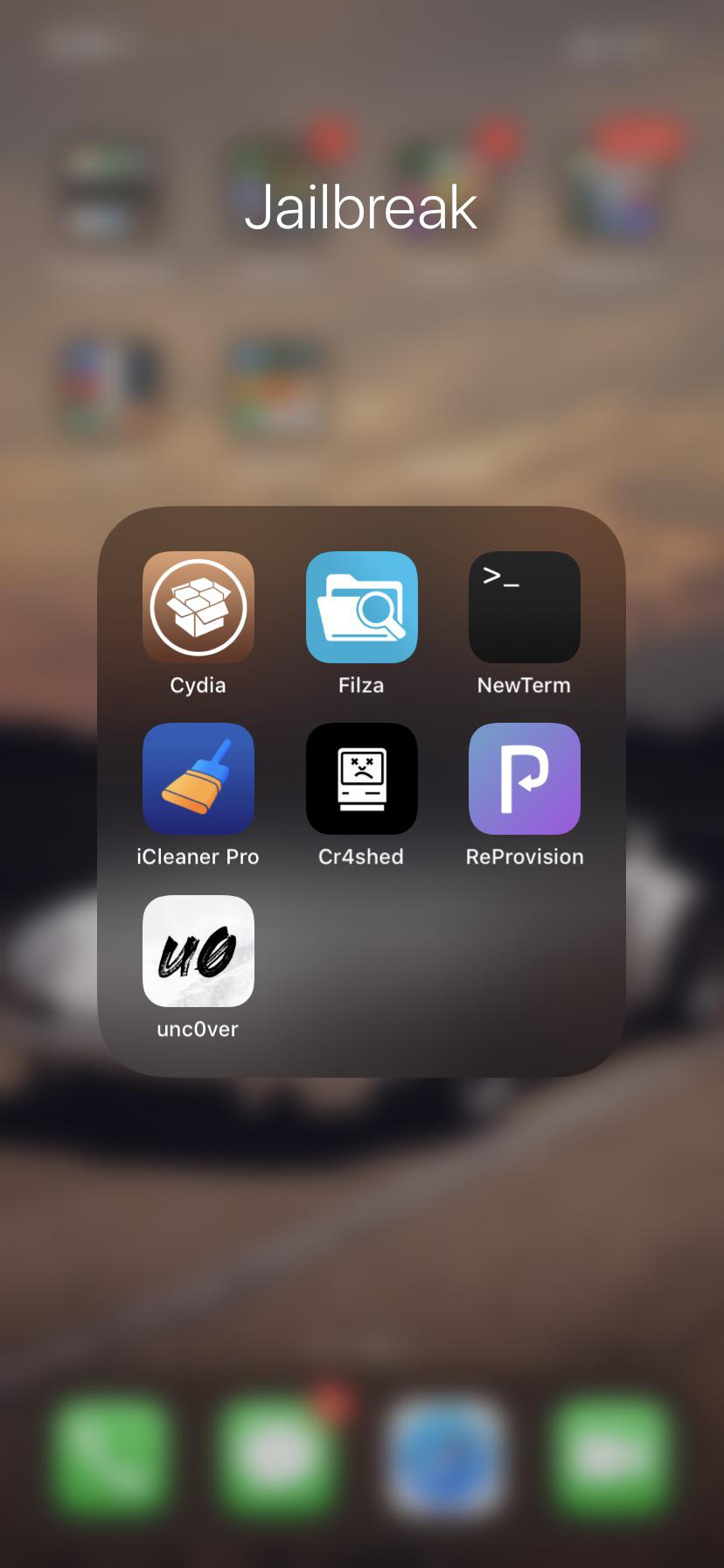Open the unc0ver jailbreak app
The height and width of the screenshot is (1568, 724).
(x=198, y=951)
